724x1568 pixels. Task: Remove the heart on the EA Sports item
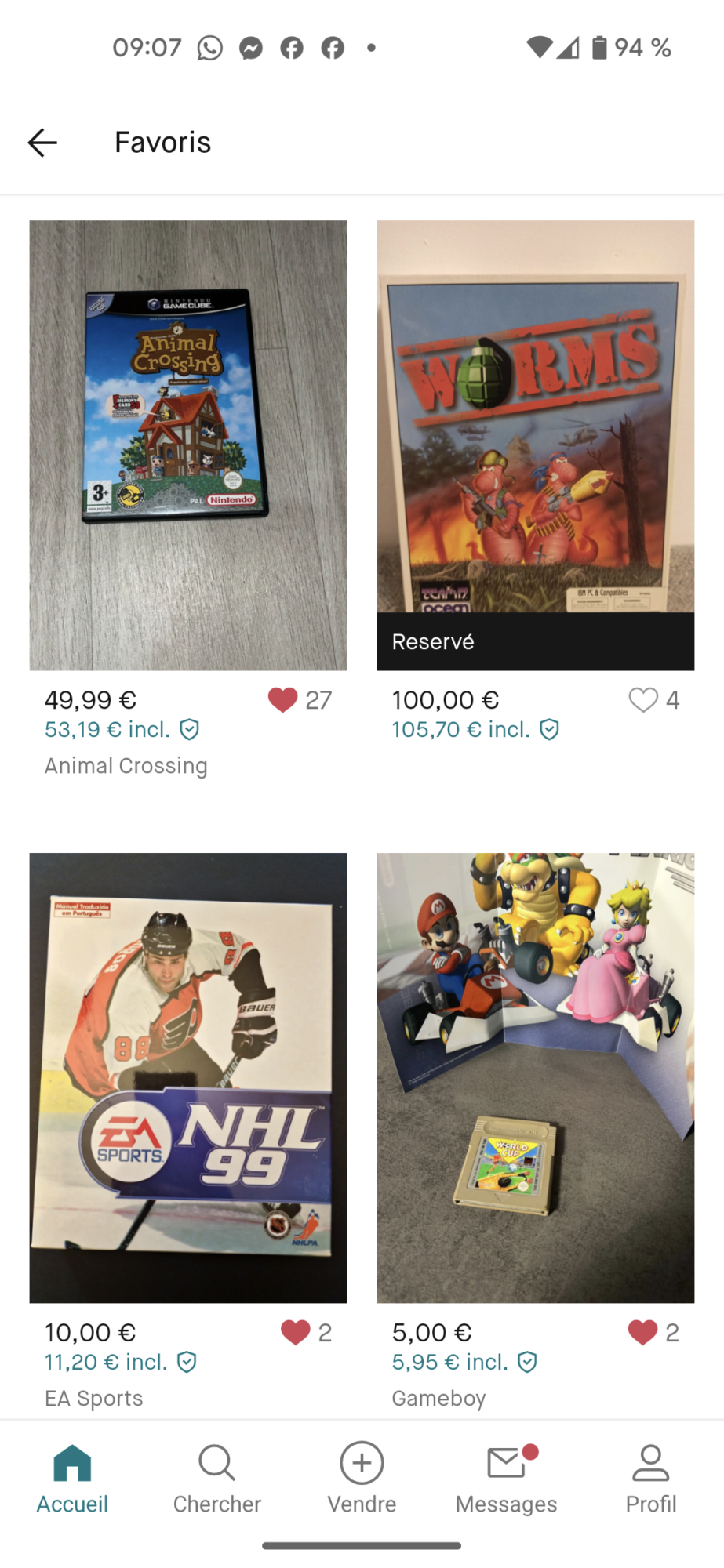pos(296,1332)
